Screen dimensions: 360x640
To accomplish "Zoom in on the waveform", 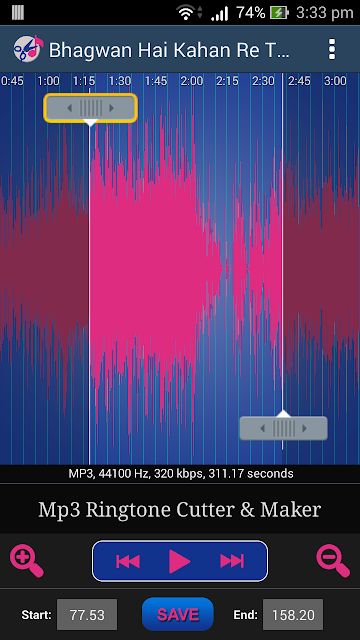I will coord(27,562).
